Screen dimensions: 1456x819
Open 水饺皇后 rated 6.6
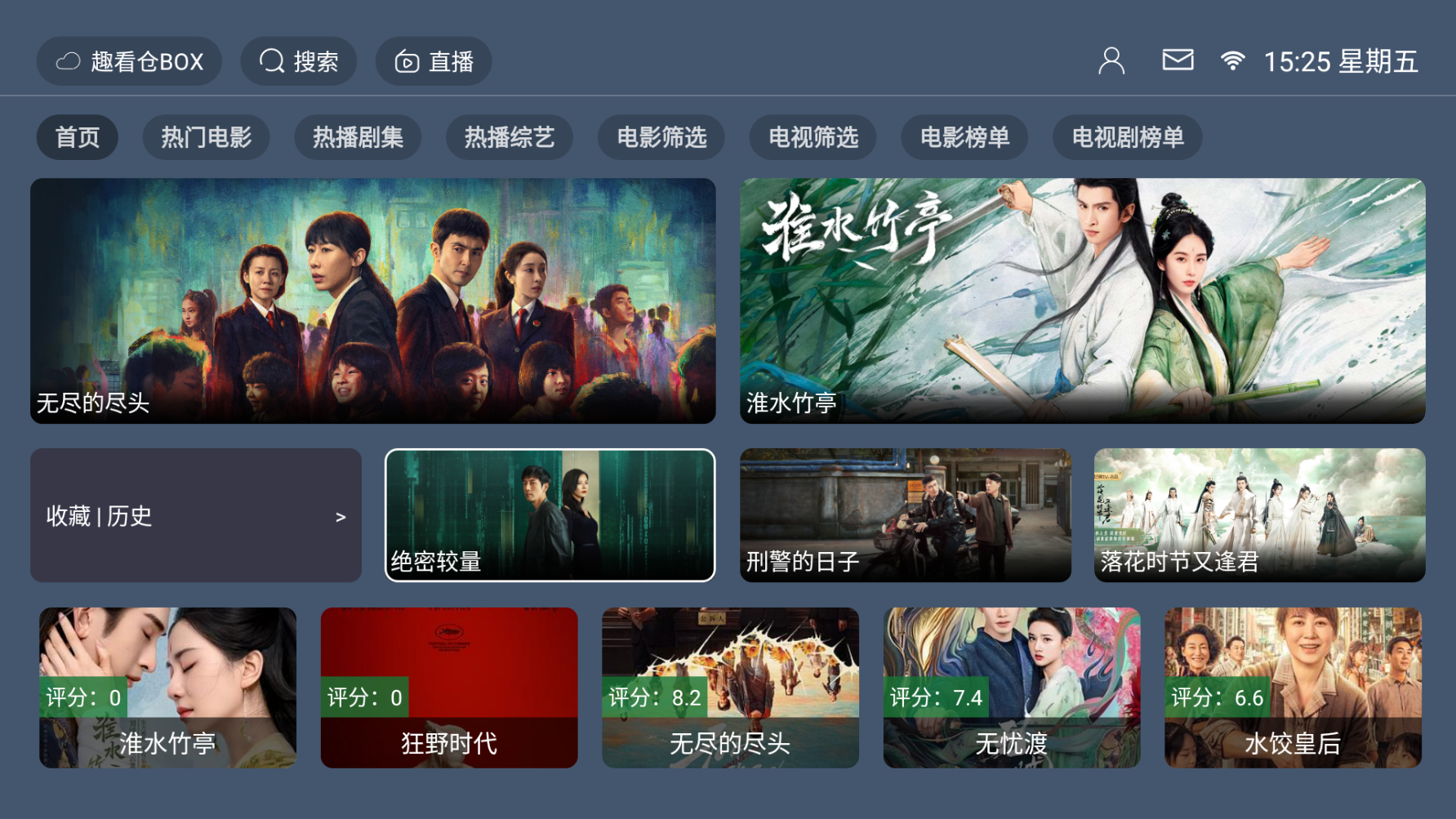tap(1293, 688)
